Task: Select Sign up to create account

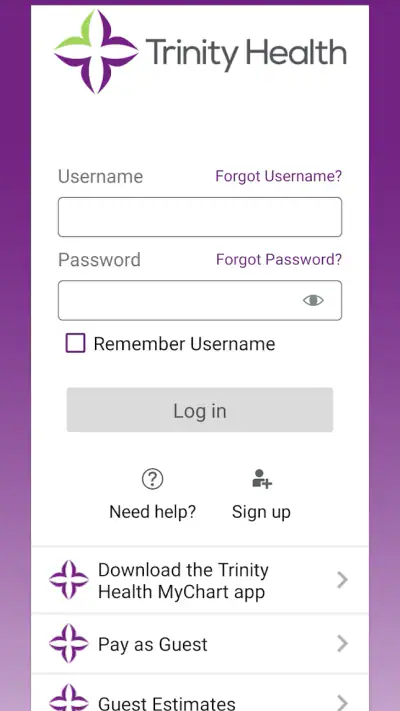Action: pos(261,494)
